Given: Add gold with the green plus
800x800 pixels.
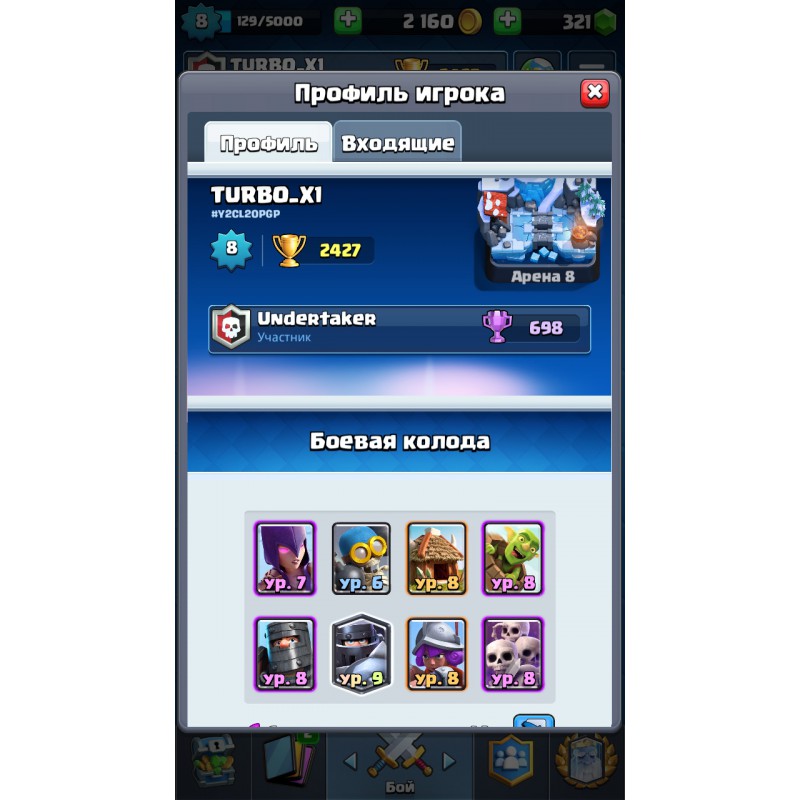Looking at the screenshot, I should (x=508, y=21).
